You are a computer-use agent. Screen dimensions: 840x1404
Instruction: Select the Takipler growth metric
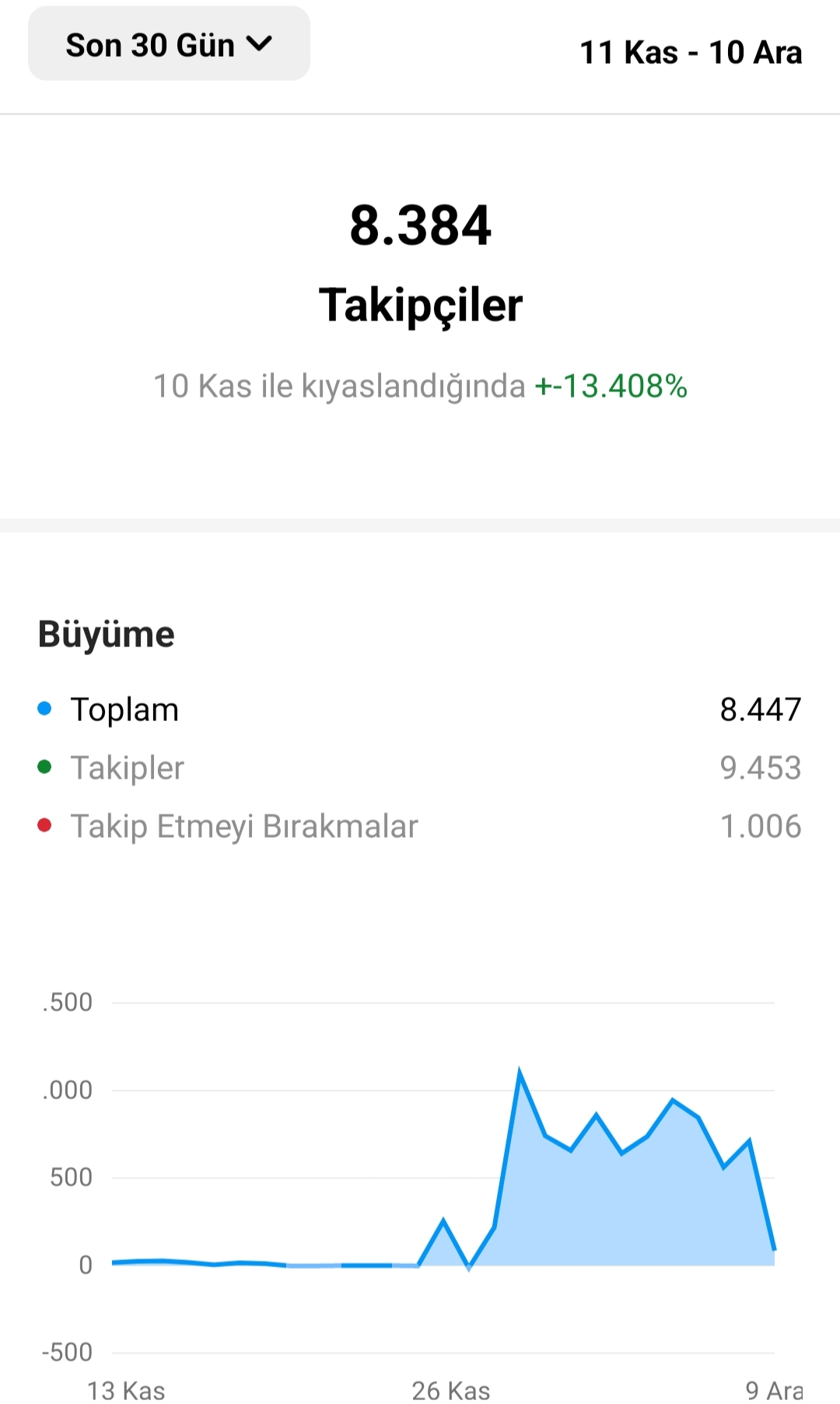coord(419,768)
